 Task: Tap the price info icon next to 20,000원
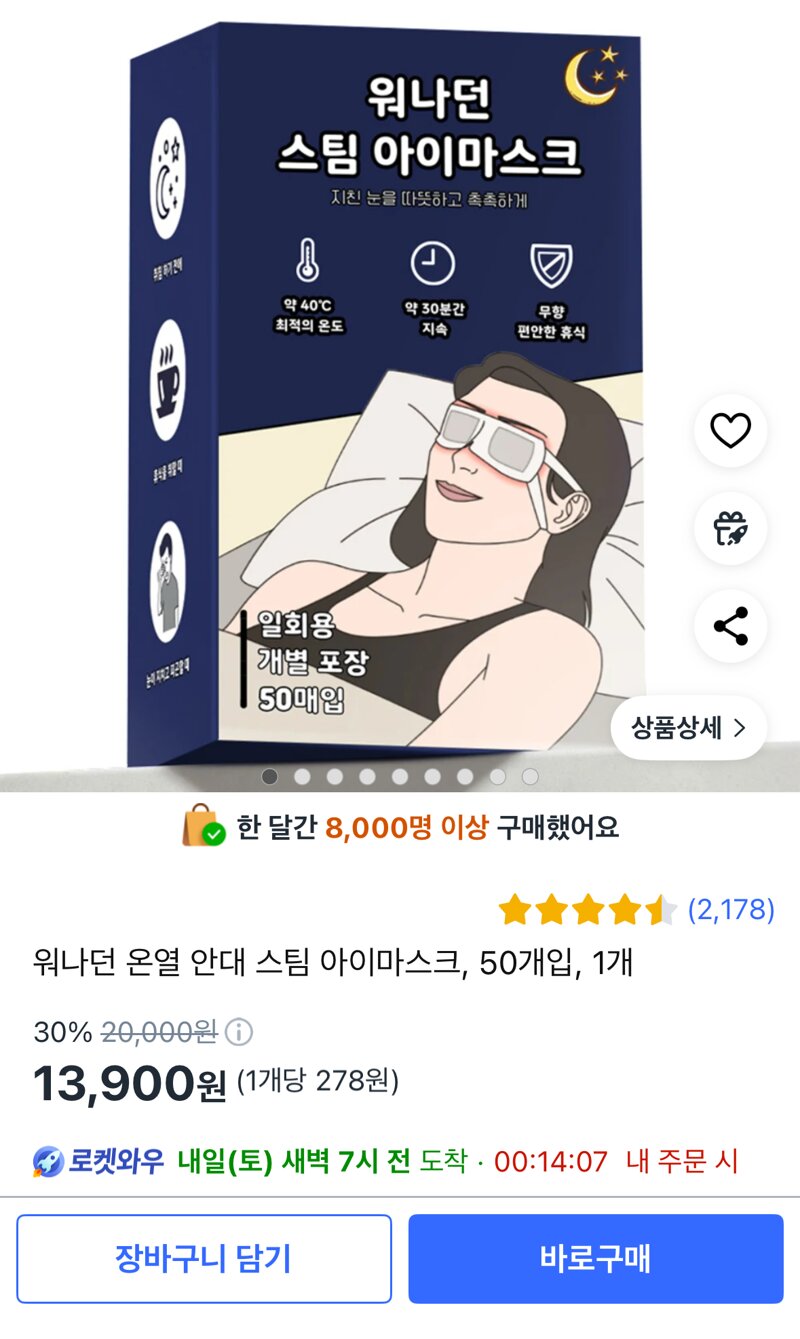(238, 1031)
